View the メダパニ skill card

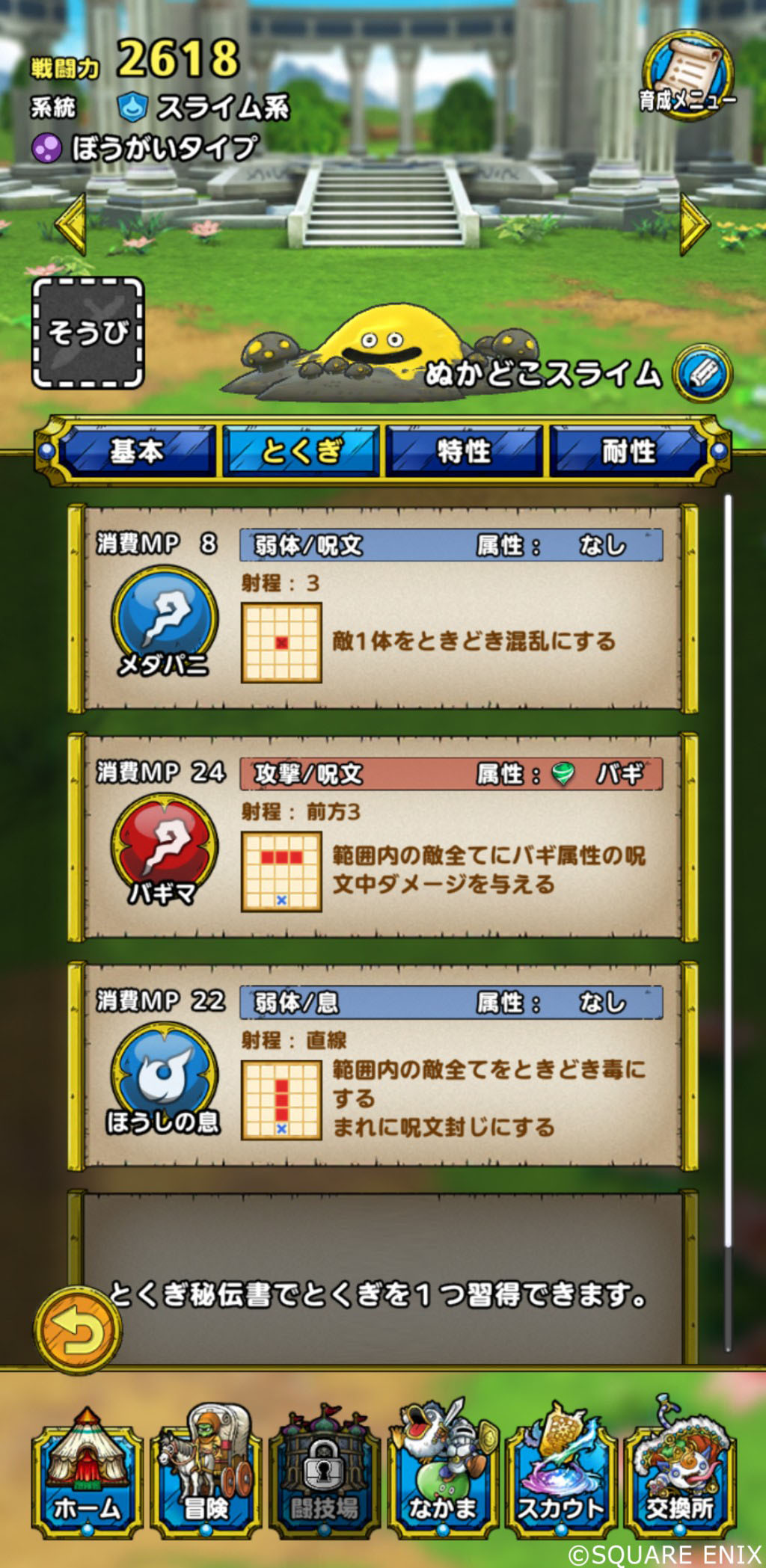tap(382, 608)
